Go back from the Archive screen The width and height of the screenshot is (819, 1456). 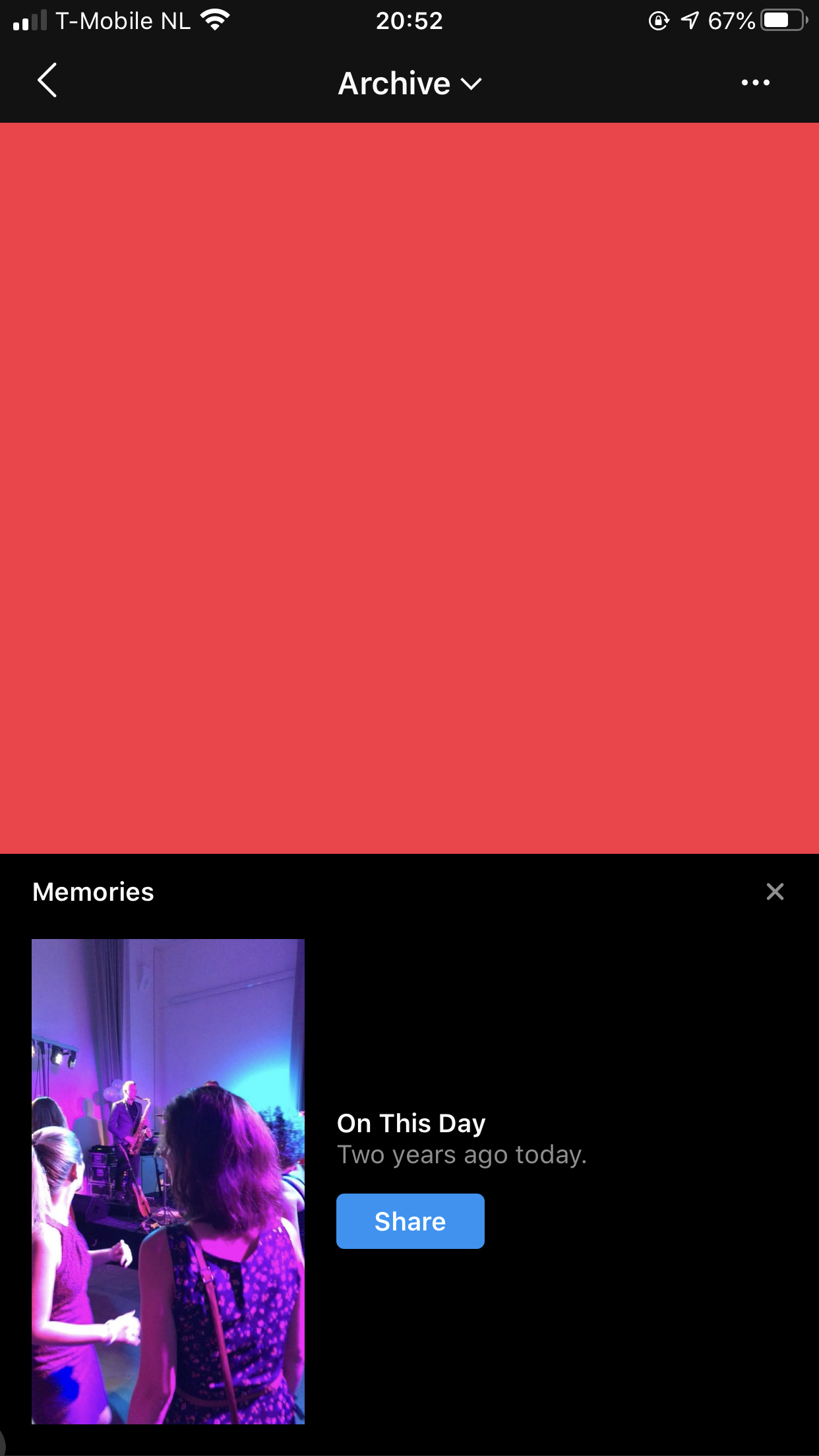(47, 81)
